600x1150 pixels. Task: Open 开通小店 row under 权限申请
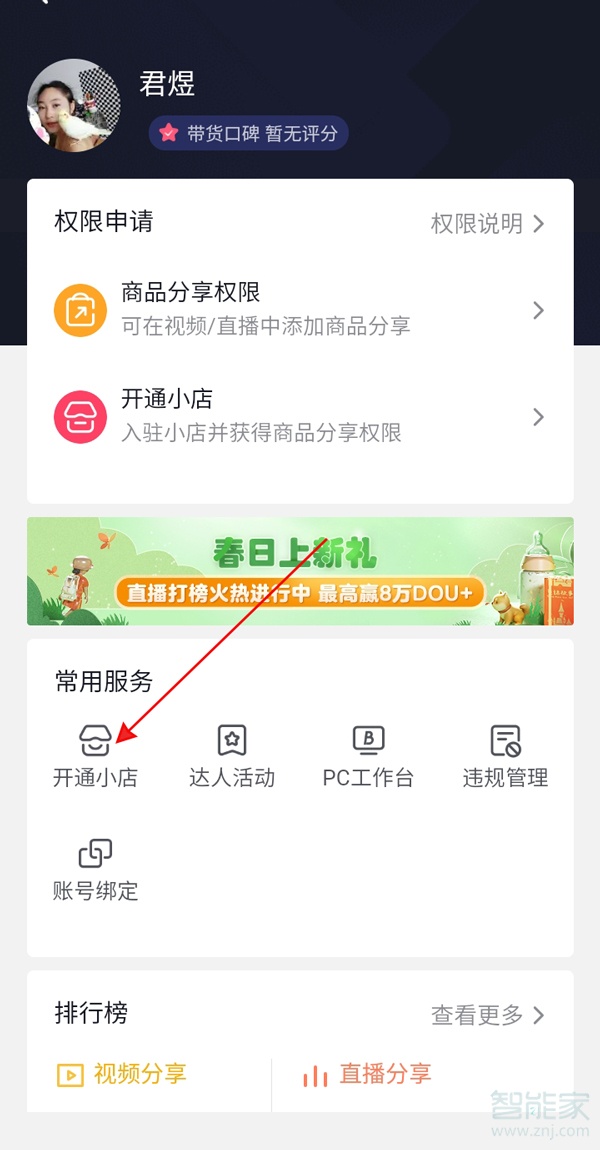click(x=300, y=417)
